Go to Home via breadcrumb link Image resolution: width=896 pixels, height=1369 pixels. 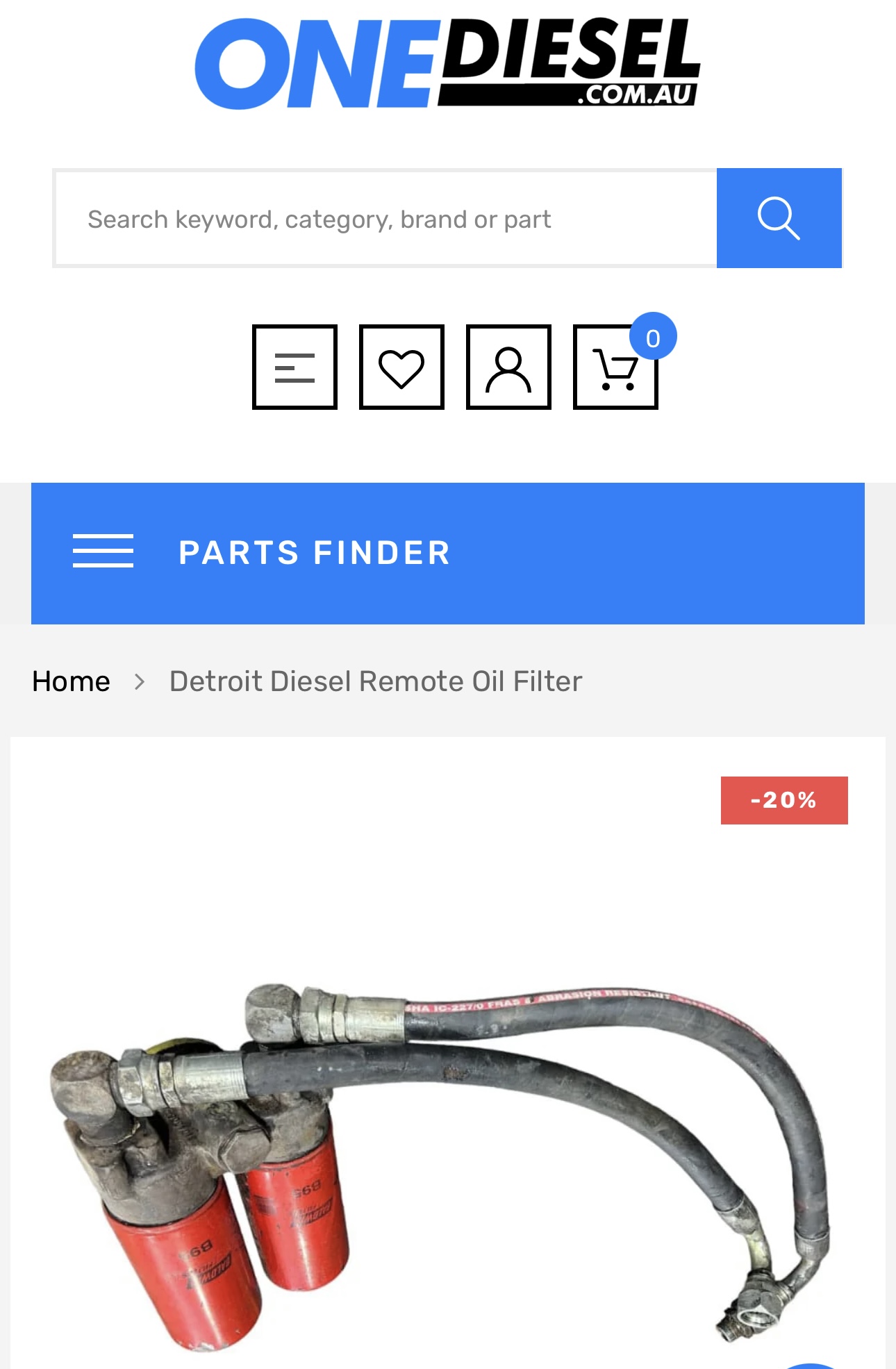point(71,681)
